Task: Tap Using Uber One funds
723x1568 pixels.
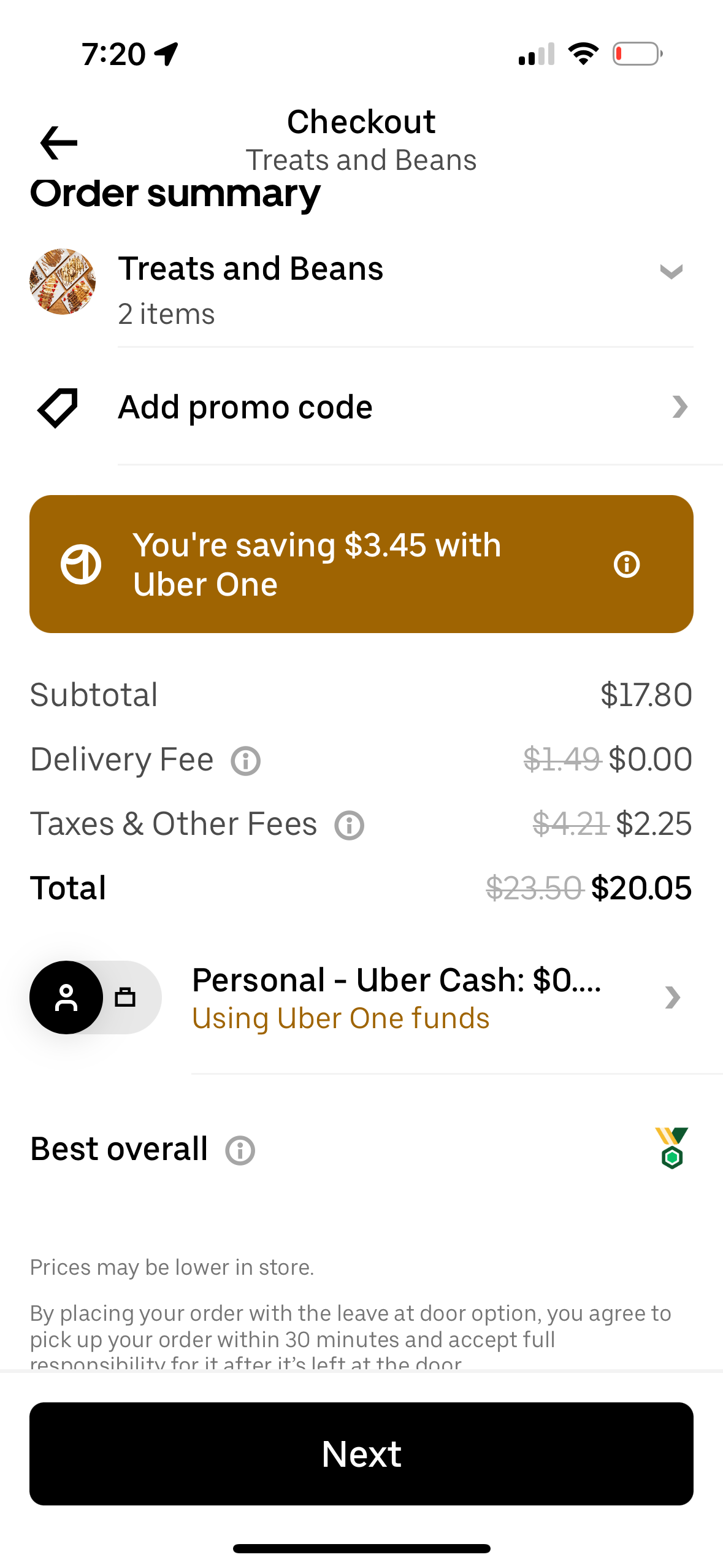Action: 340,1017
